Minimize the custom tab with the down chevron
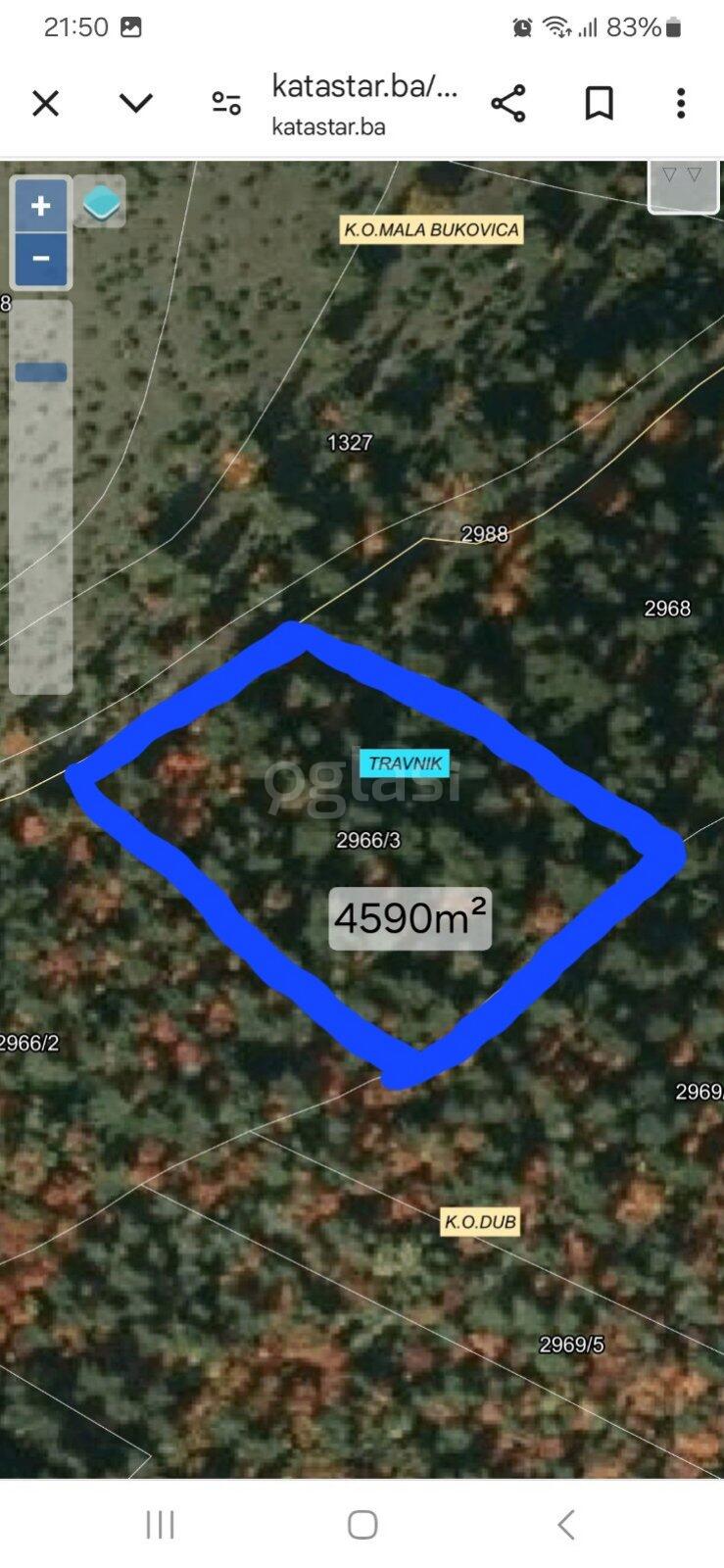Viewport: 724px width, 1568px height. (x=136, y=103)
